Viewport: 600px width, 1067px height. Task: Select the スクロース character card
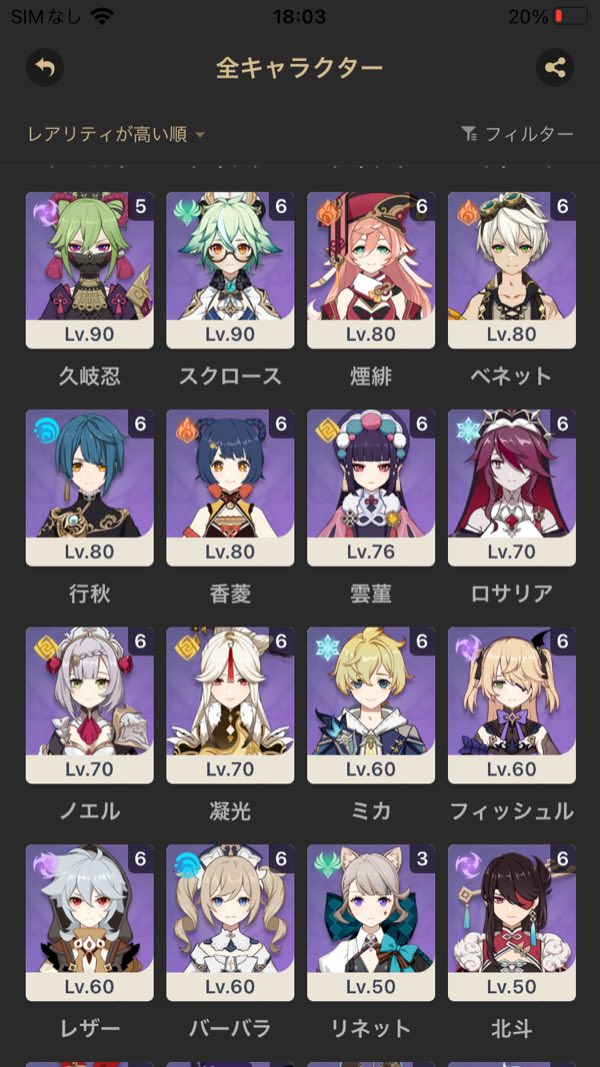click(x=230, y=270)
